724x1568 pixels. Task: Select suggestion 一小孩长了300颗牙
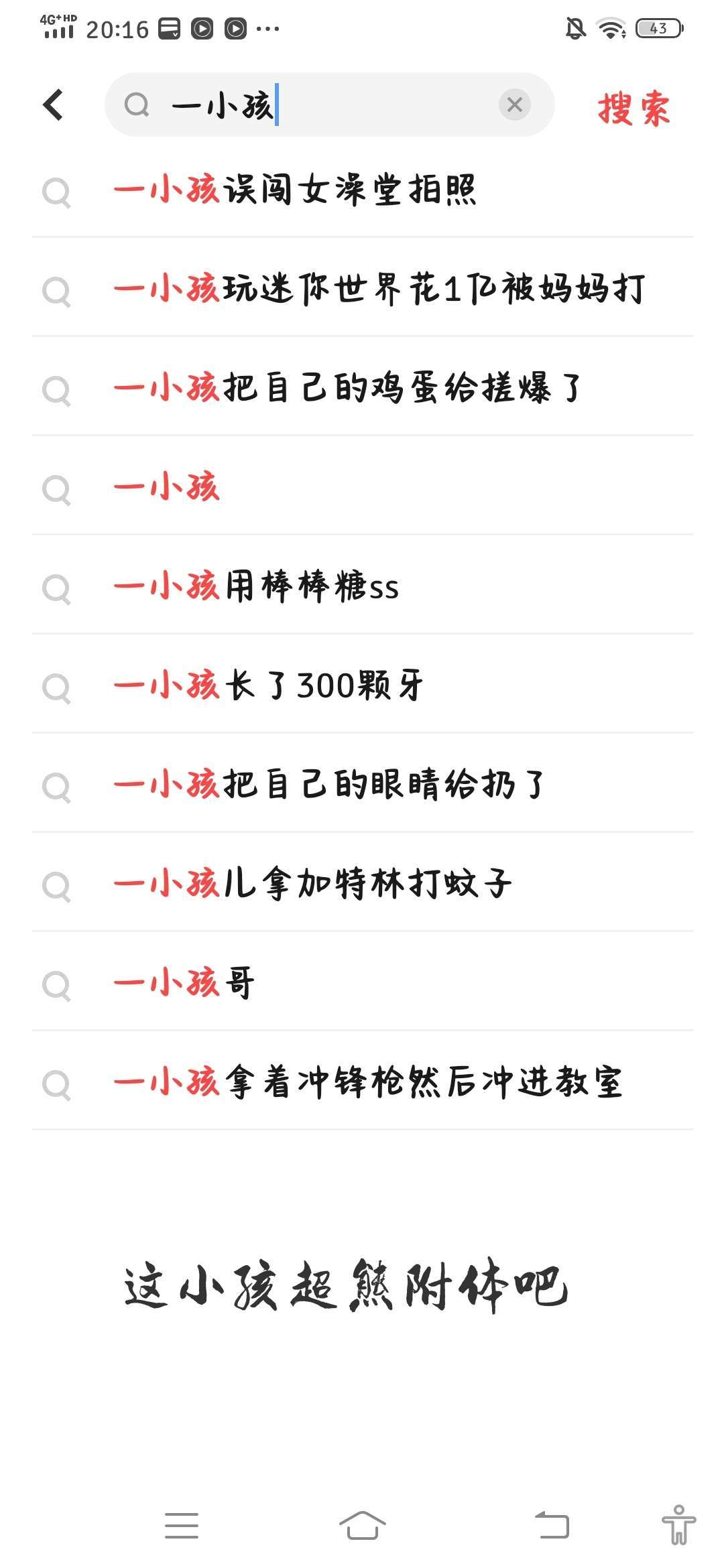268,685
